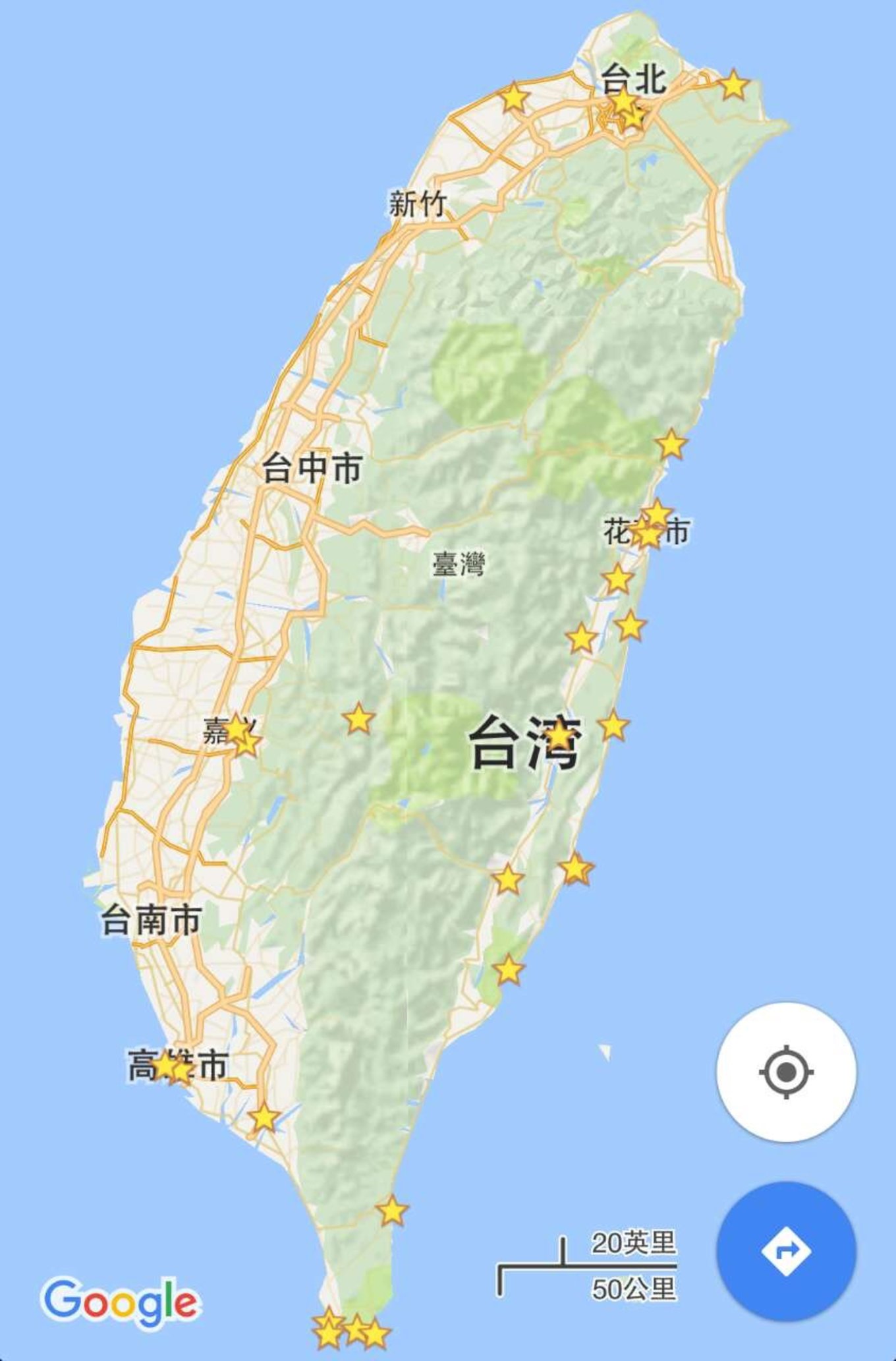Select the saved star near Hsinchu's north coast
896x1361 pixels.
[x=514, y=98]
